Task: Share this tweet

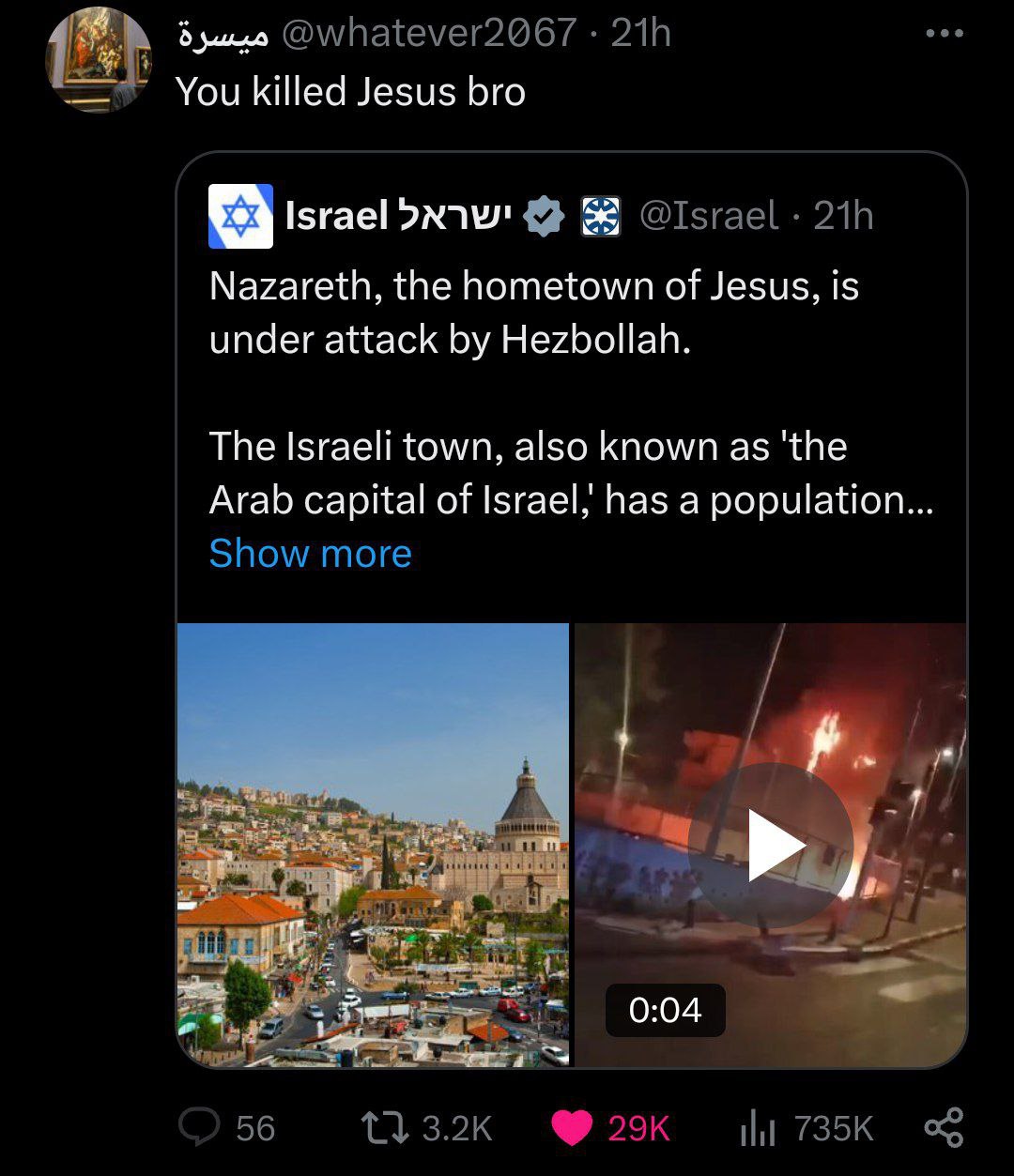Action: click(x=944, y=1127)
